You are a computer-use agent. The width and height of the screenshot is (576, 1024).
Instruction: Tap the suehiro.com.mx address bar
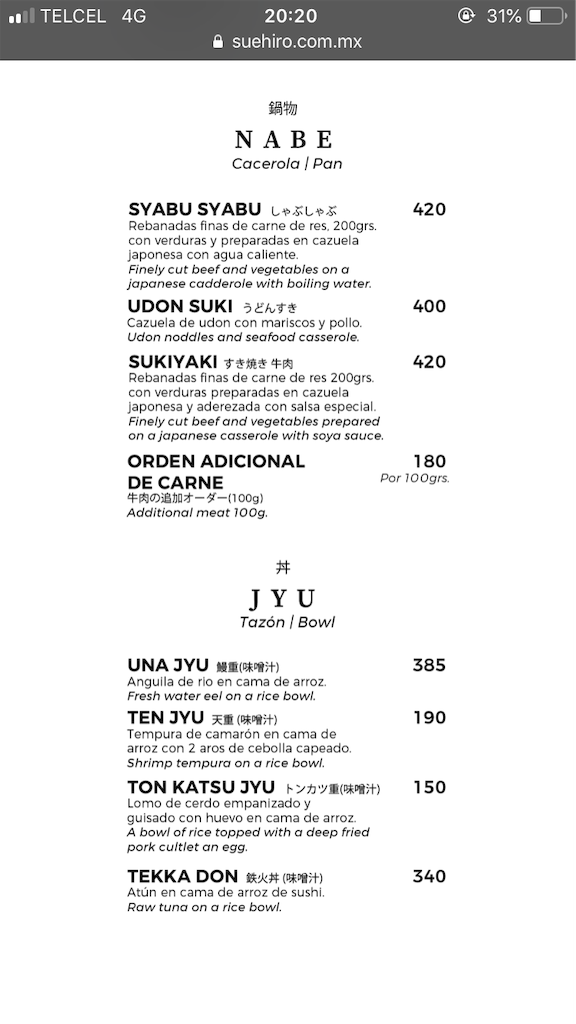point(287,42)
